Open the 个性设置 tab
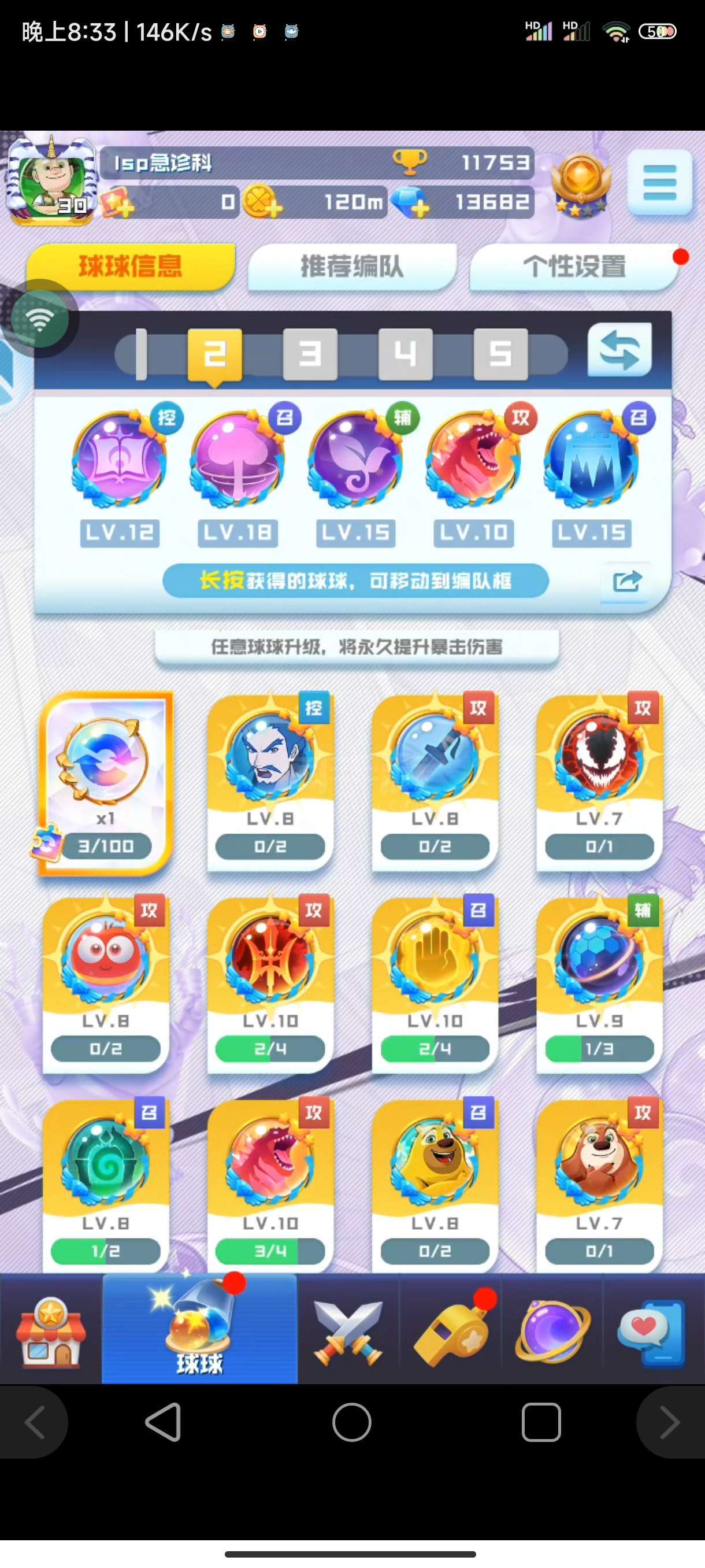Viewport: 705px width, 1568px height. pyautogui.click(x=574, y=266)
